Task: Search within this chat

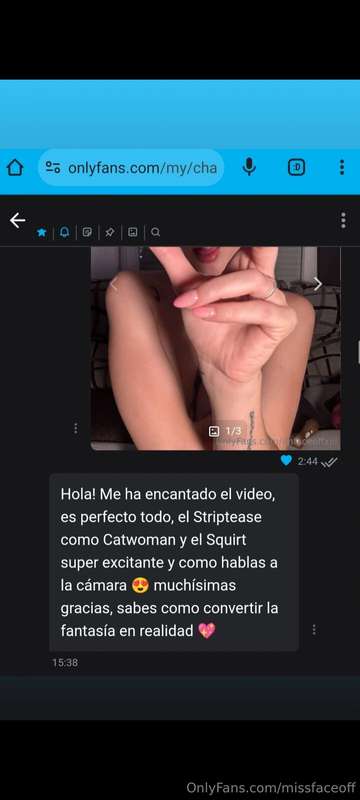Action: (x=156, y=233)
